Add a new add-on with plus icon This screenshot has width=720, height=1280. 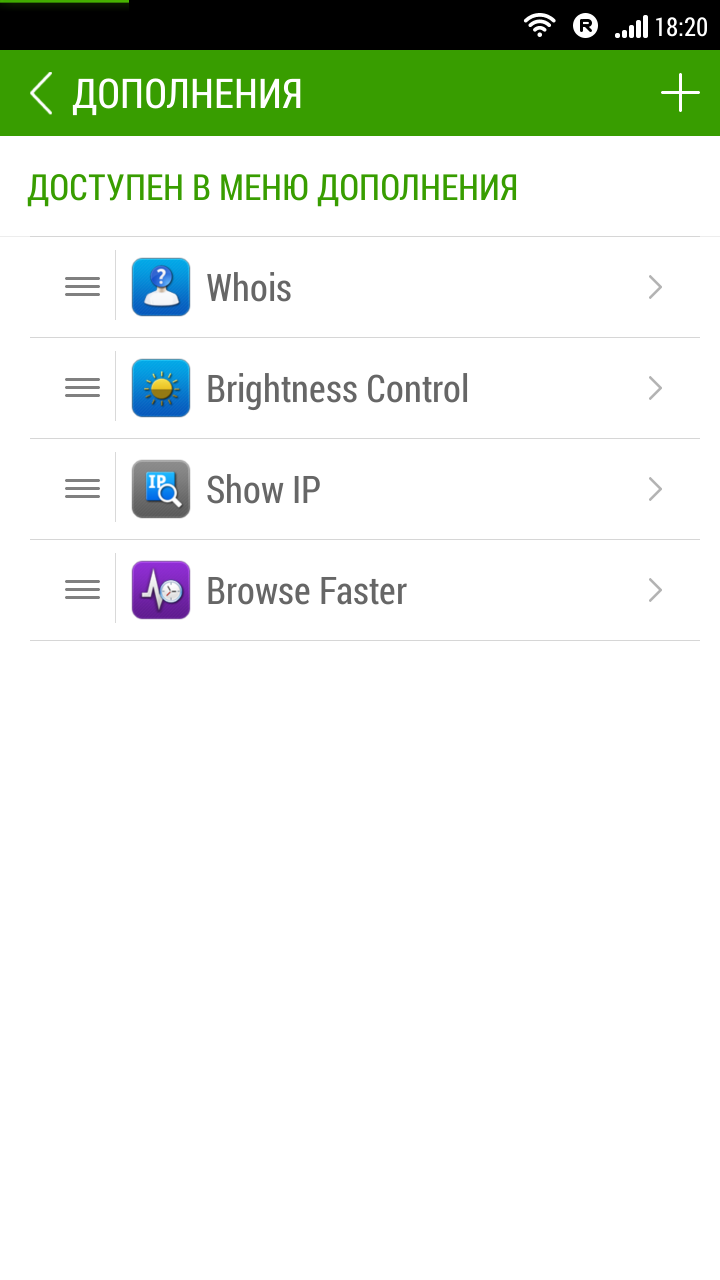coord(680,93)
